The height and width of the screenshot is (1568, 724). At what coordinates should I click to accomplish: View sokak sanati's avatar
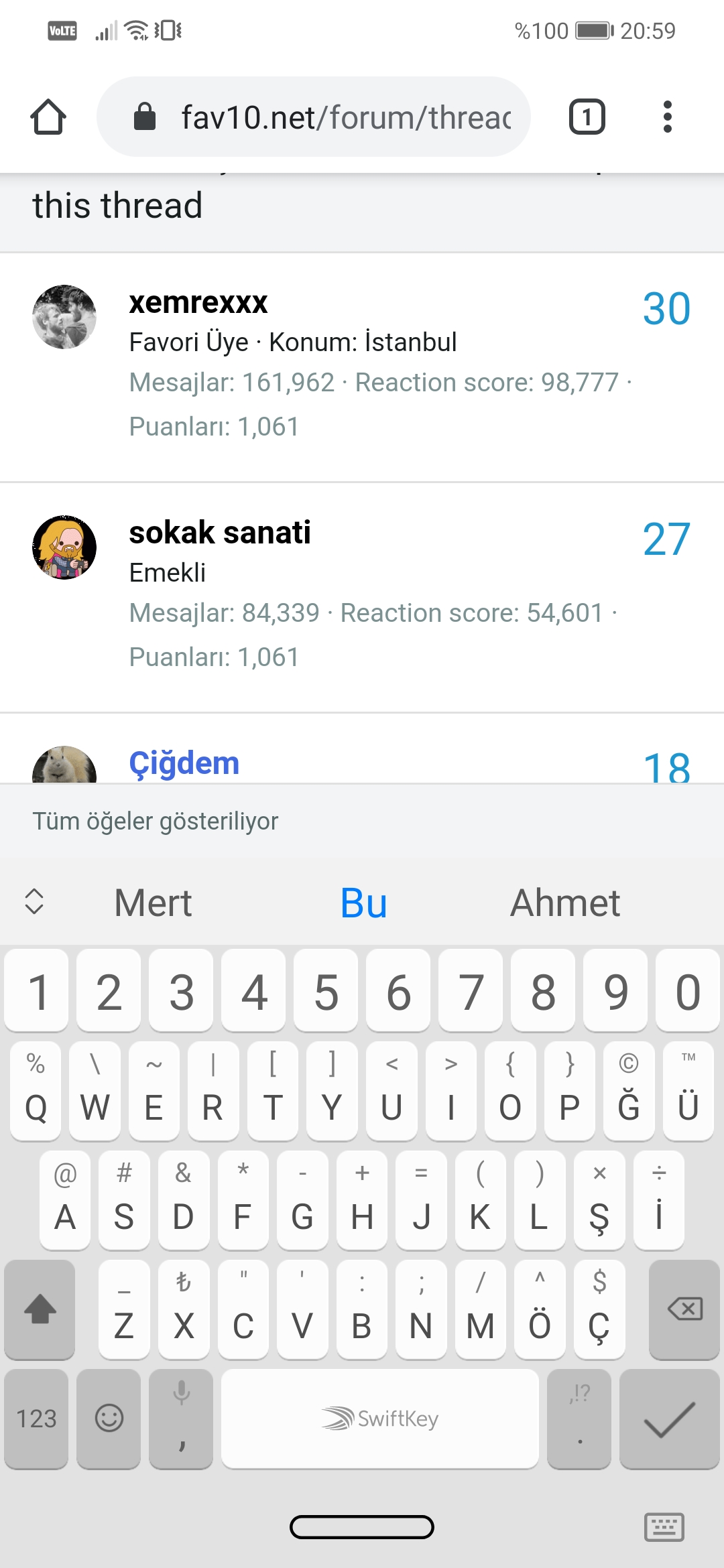pyautogui.click(x=64, y=547)
